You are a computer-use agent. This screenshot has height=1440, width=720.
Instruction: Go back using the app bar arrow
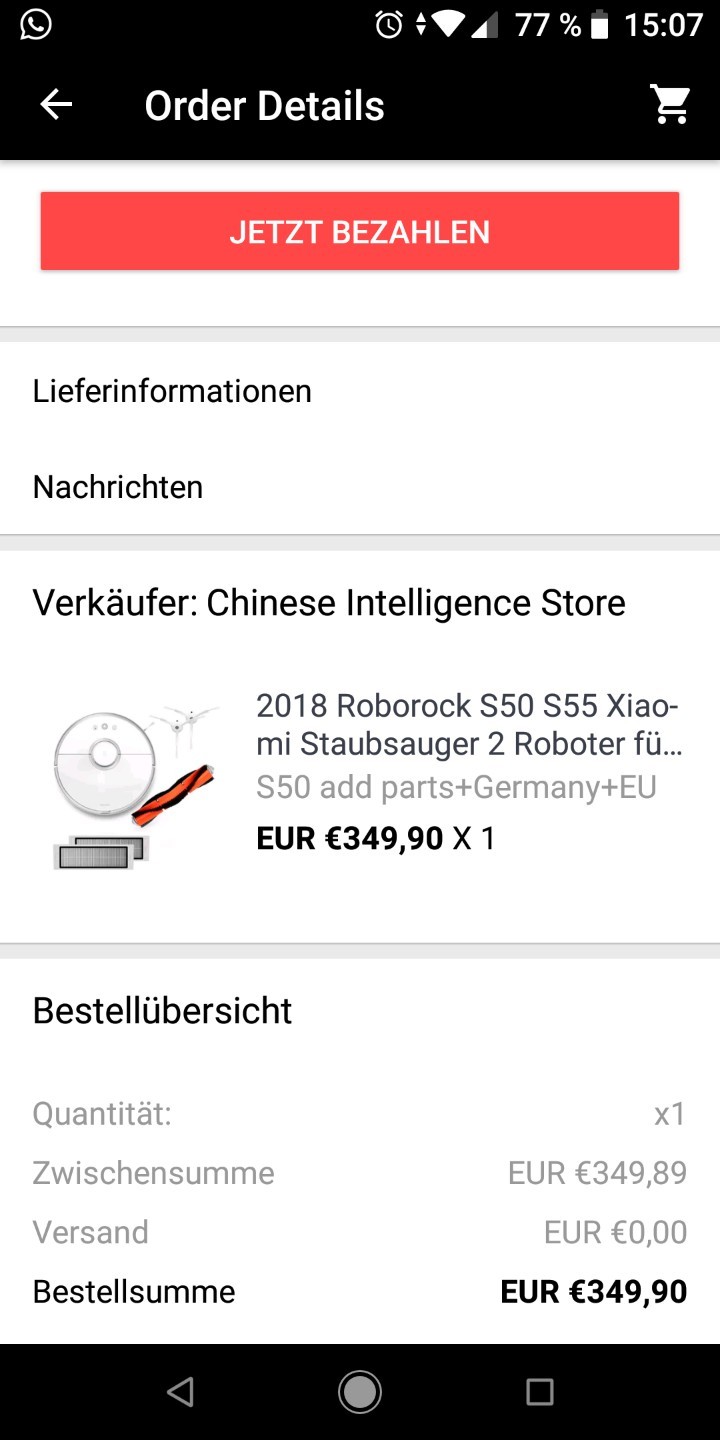pyautogui.click(x=56, y=105)
